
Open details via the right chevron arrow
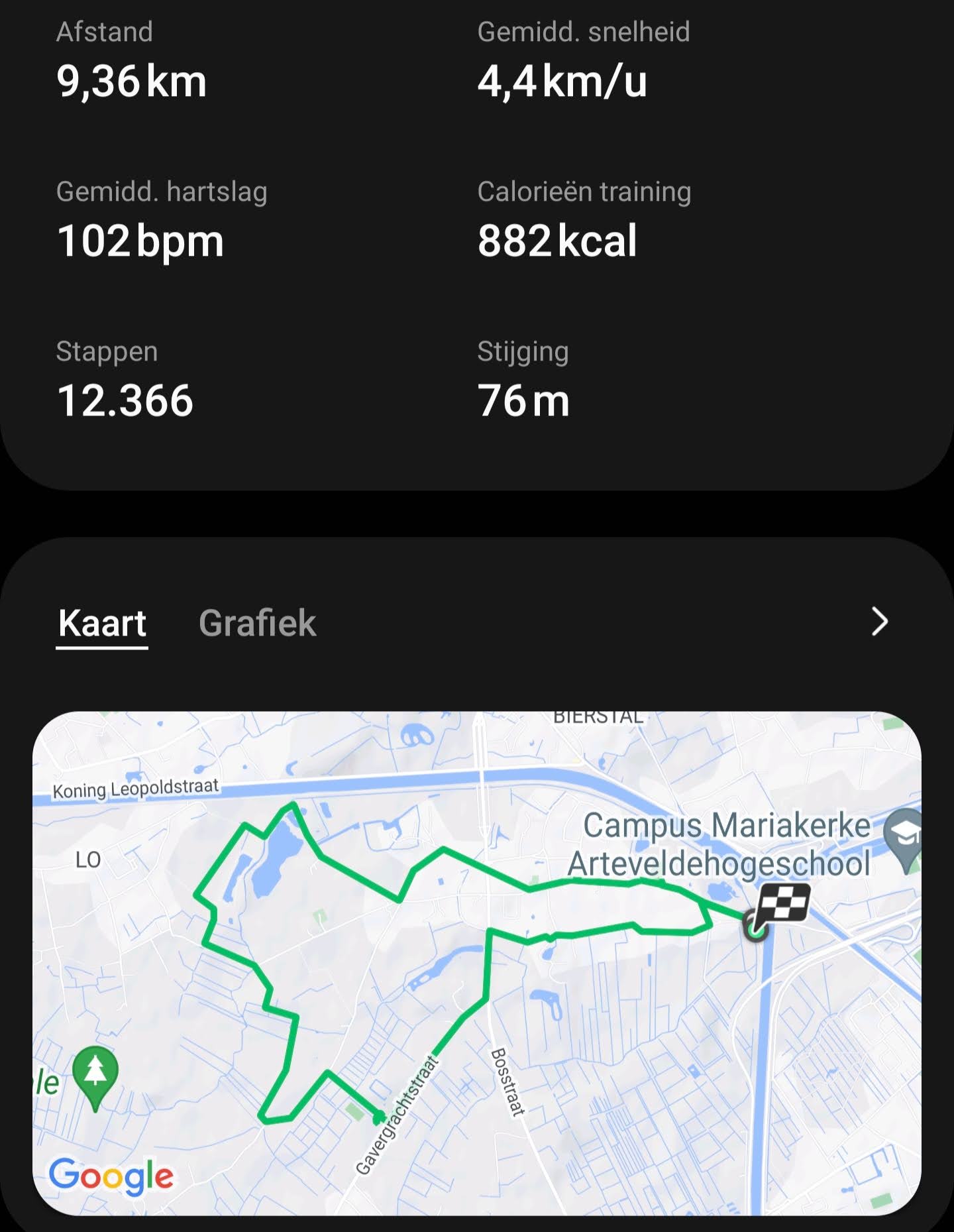879,622
